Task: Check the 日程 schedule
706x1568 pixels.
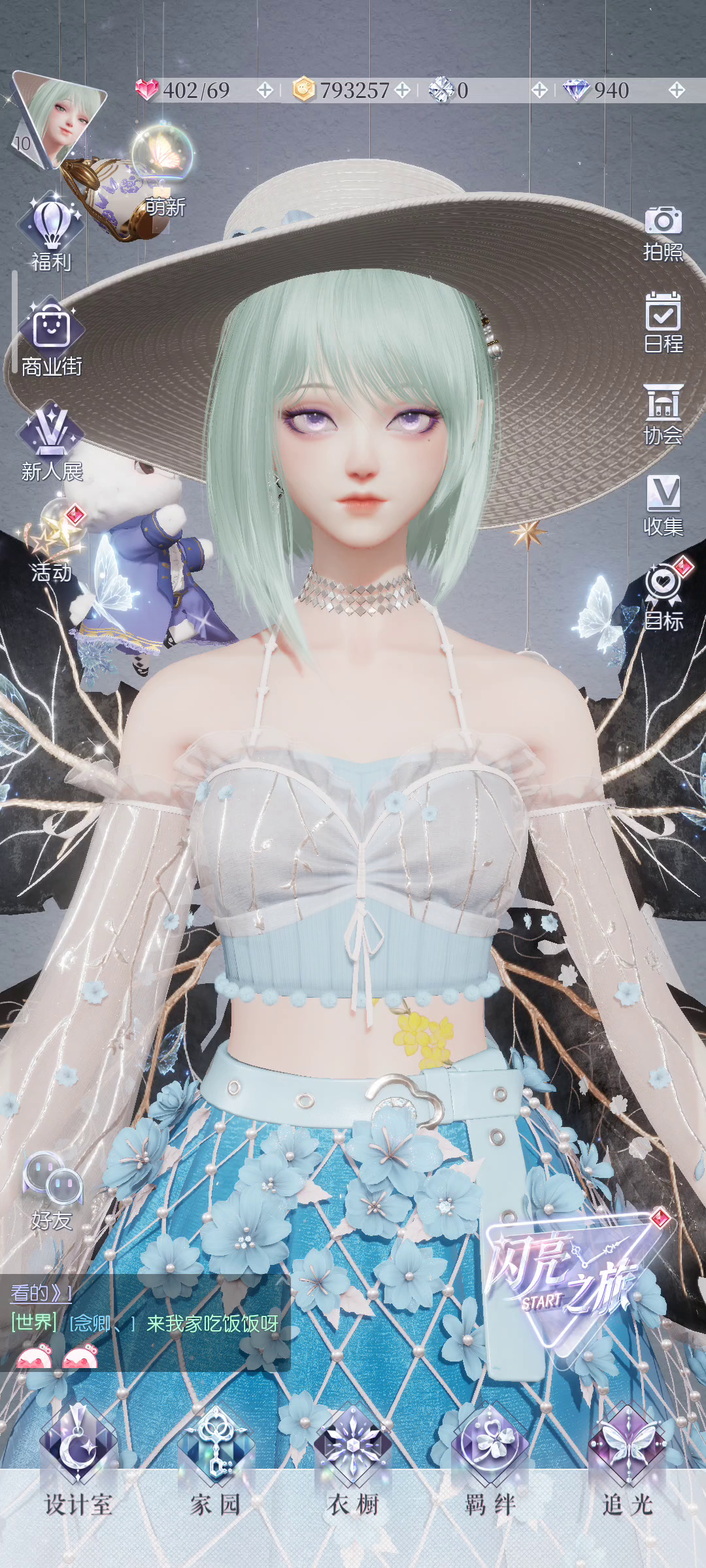Action: click(x=663, y=323)
